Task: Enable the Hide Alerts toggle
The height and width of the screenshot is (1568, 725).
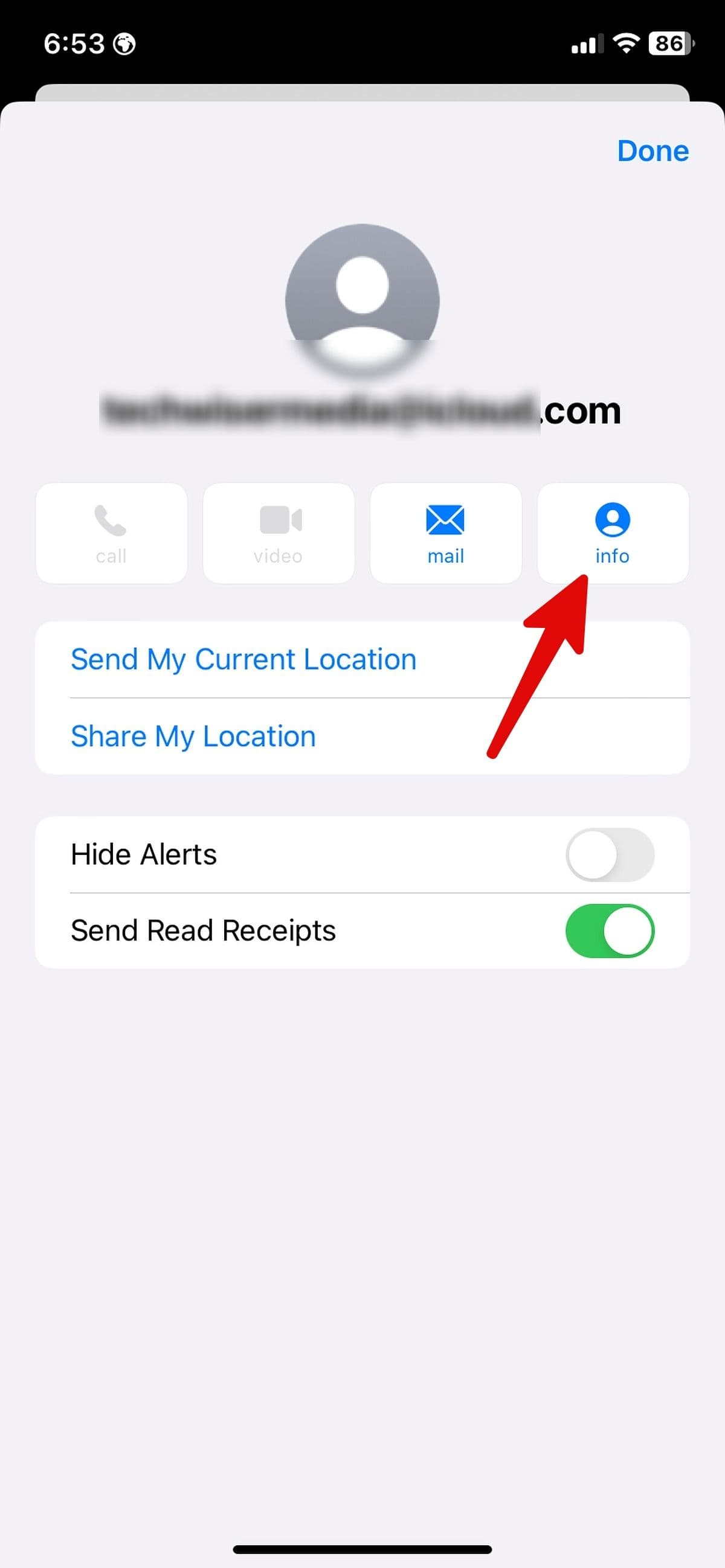Action: (x=609, y=854)
